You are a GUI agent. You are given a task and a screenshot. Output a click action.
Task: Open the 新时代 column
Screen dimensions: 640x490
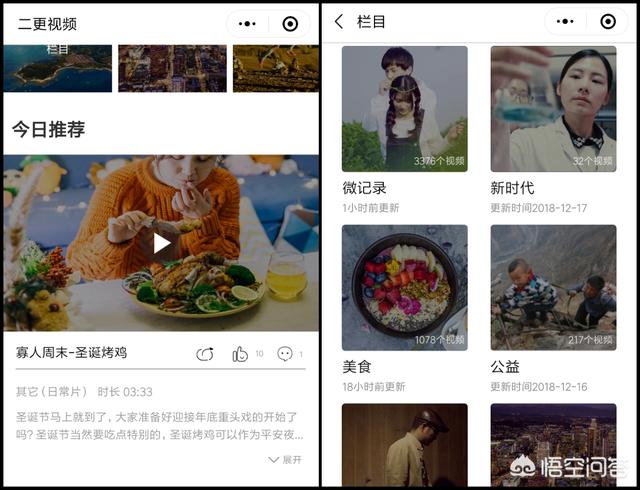point(553,110)
